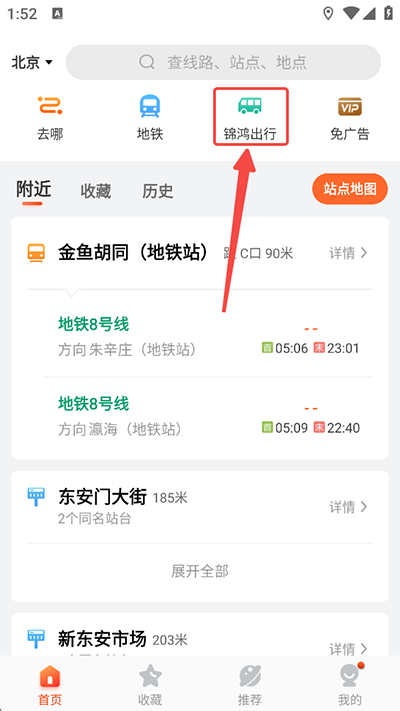Open 锦鸿出行 bus service
The image size is (400, 711).
click(250, 117)
